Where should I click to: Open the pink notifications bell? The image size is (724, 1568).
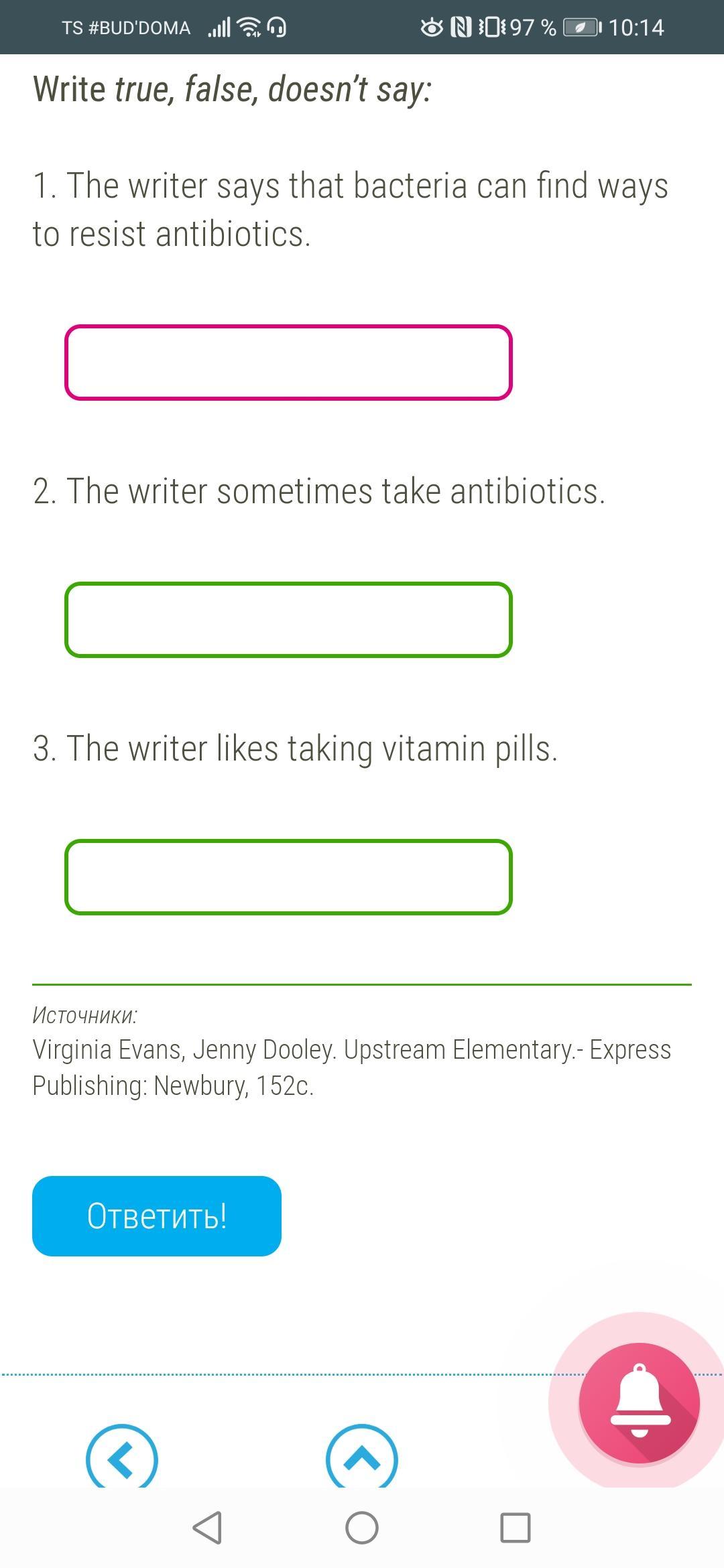pos(639,1402)
